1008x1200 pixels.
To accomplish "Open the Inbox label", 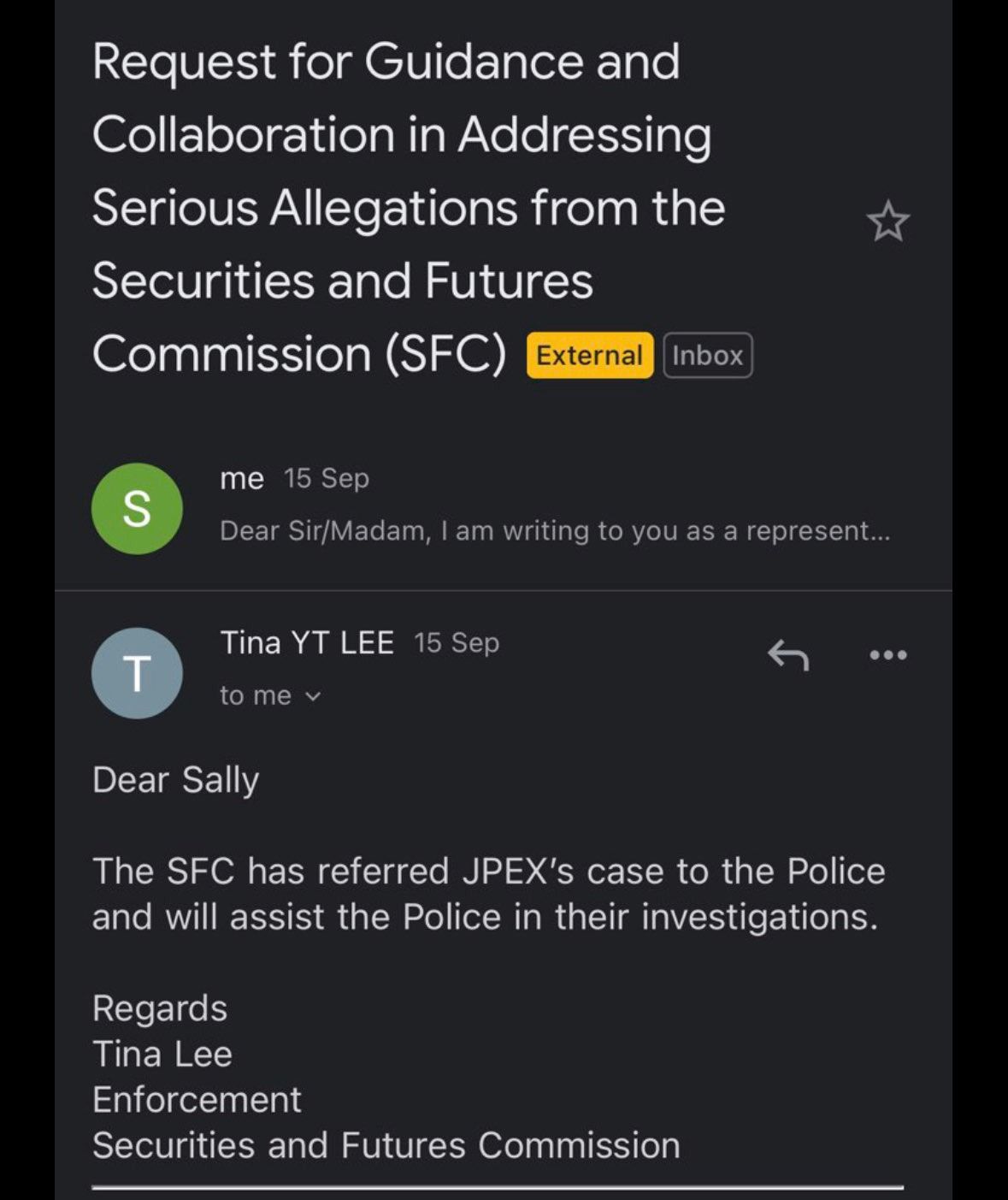I will pos(707,355).
